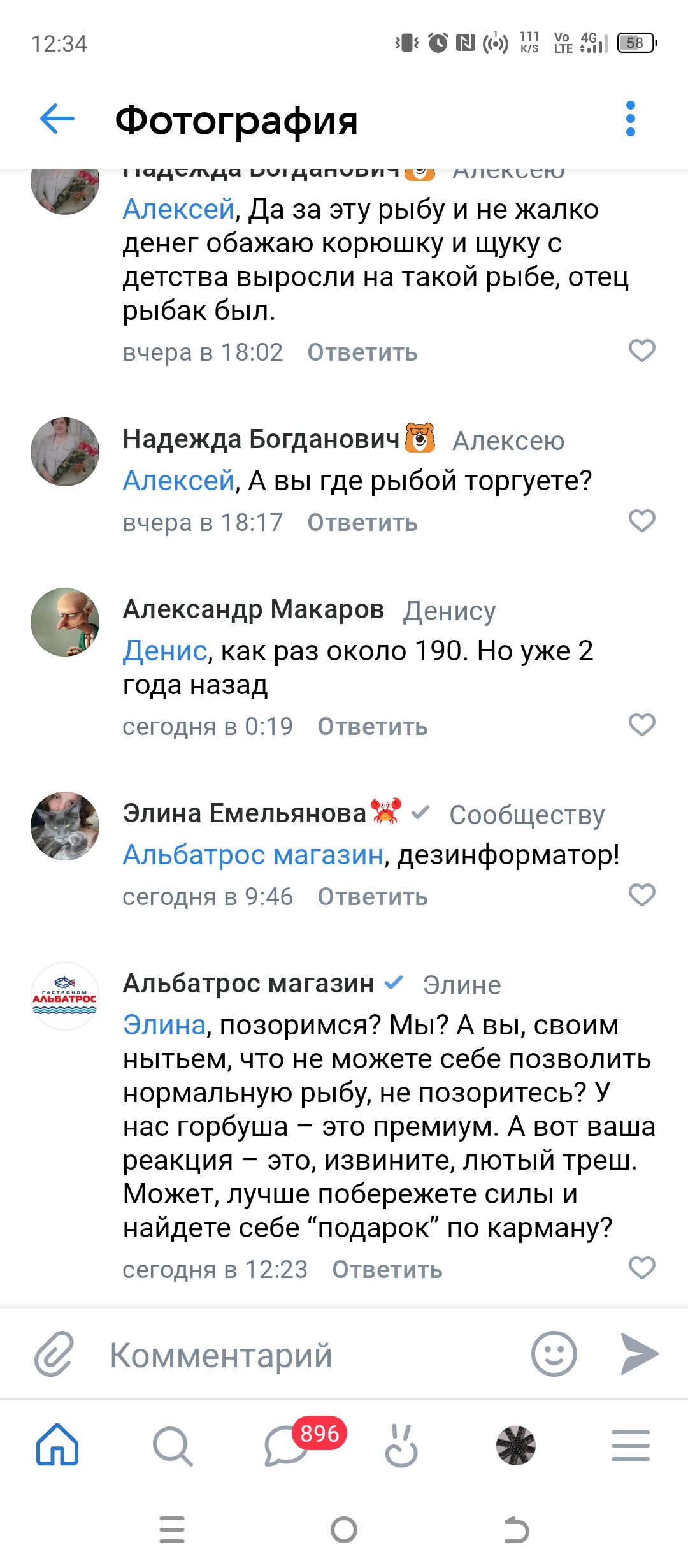This screenshot has height=1568, width=688.
Task: Open the hamburger menu tab
Action: (x=631, y=1445)
